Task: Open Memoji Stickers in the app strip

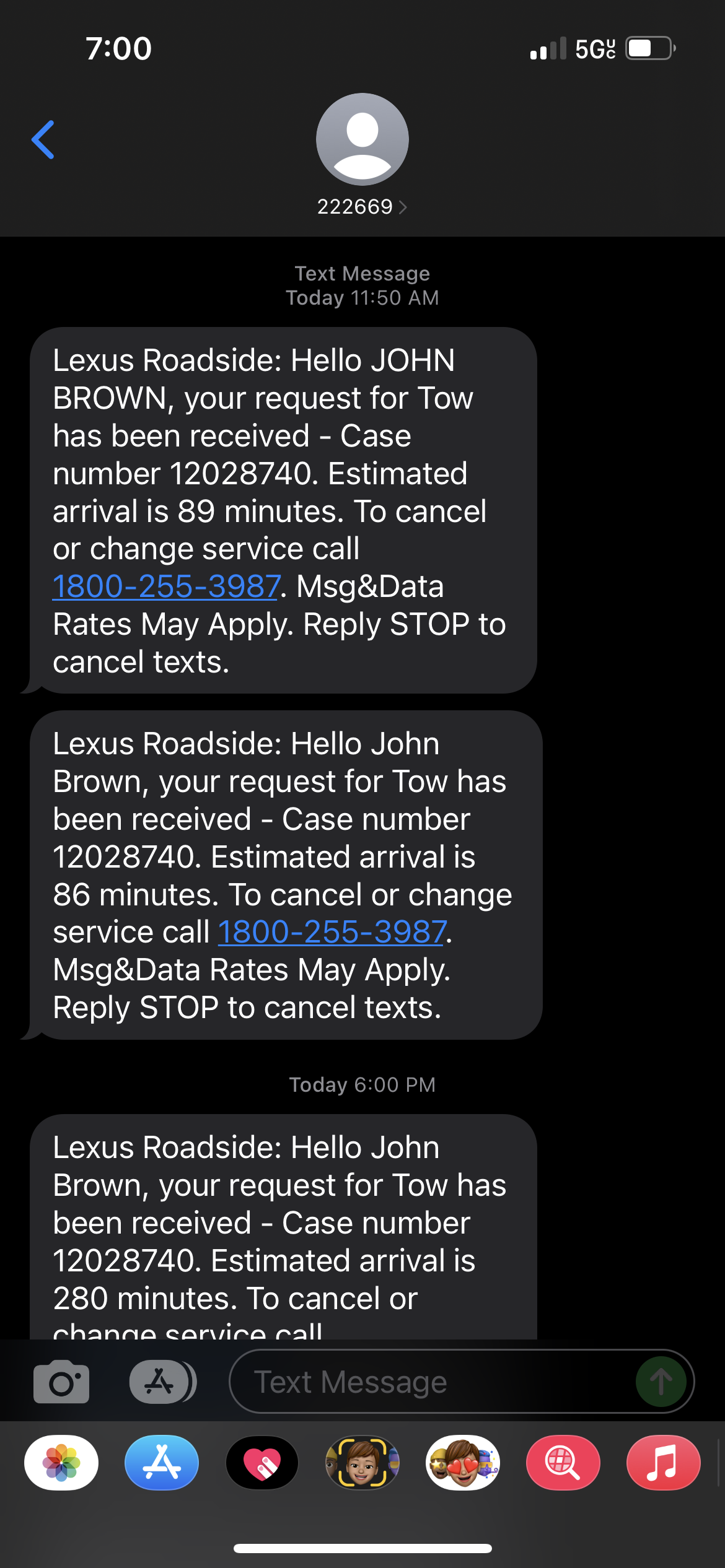Action: point(463,1463)
